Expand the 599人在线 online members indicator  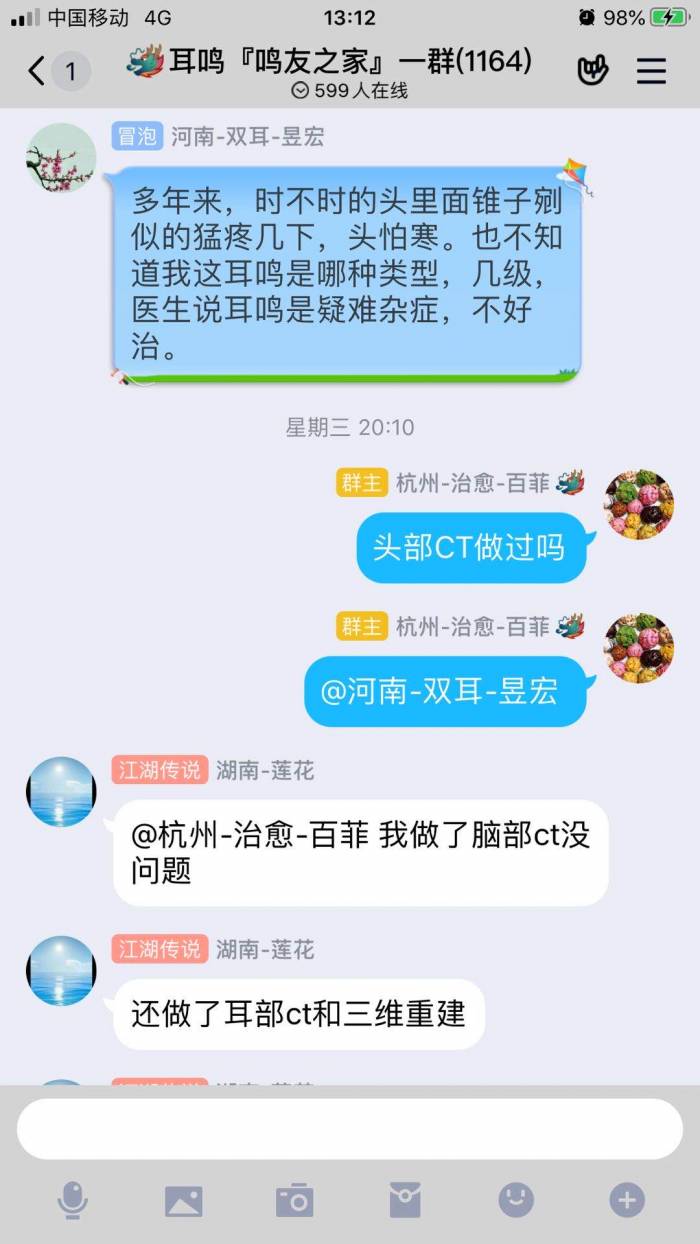point(349,91)
